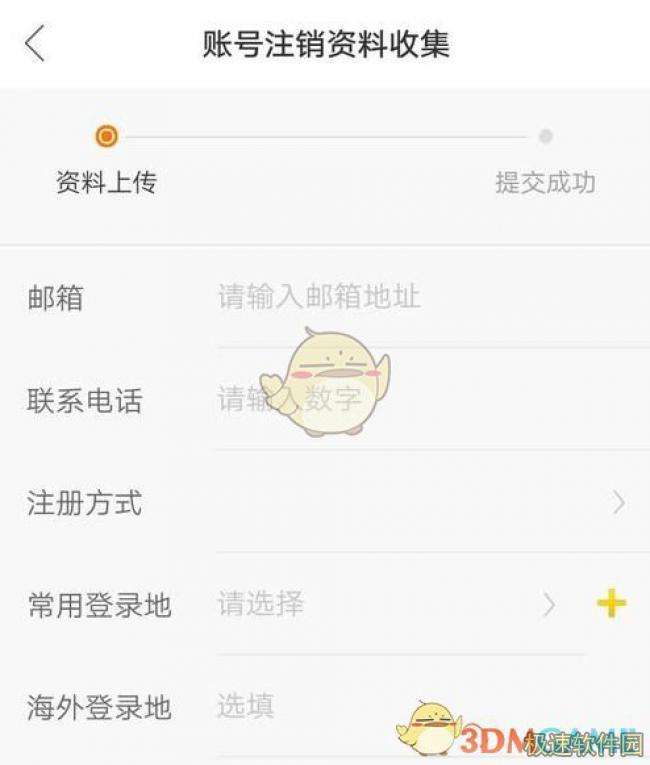Add another 常用登录地 with plus icon
This screenshot has width=650, height=765.
click(611, 603)
